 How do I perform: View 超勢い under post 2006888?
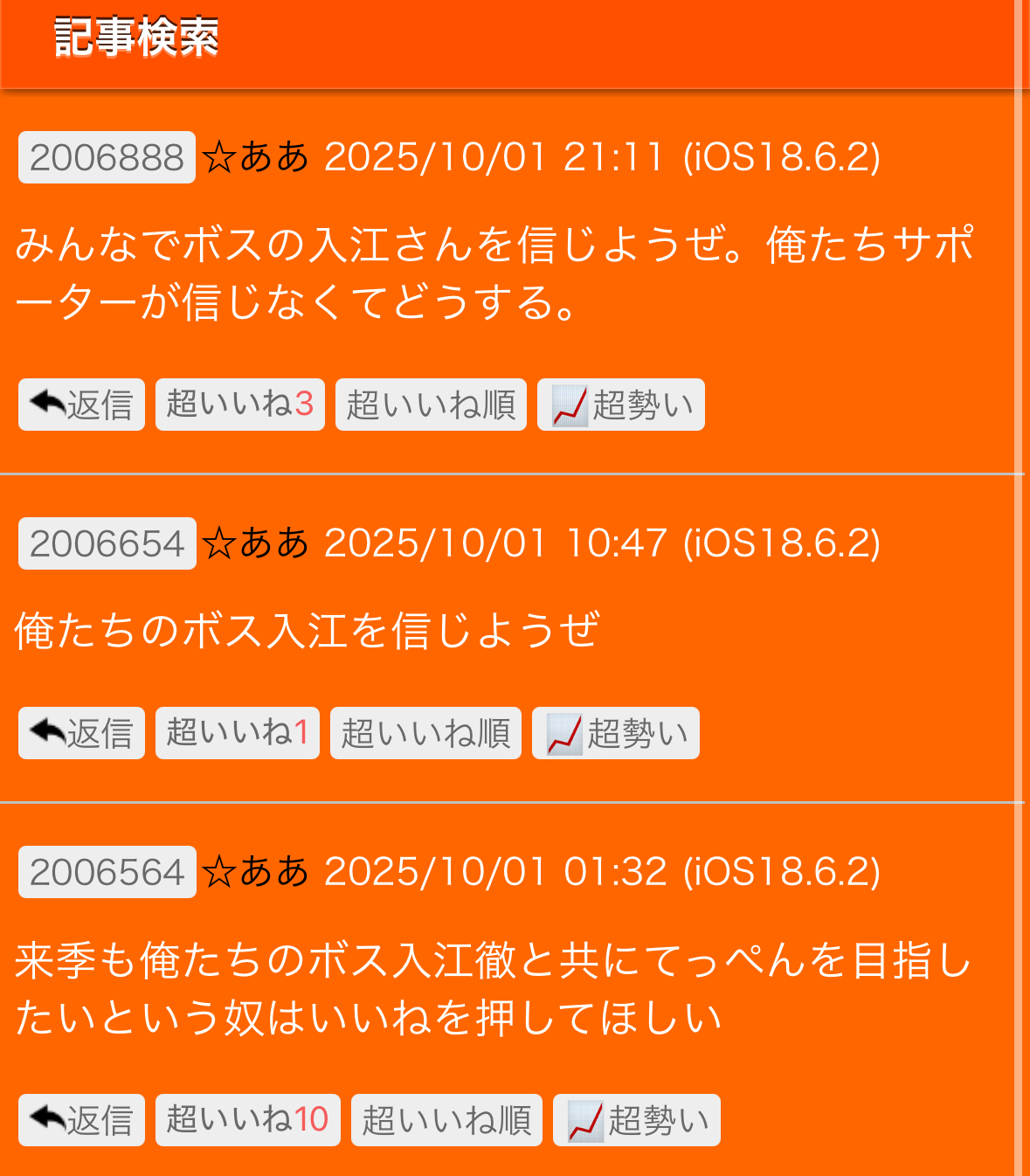tap(620, 405)
